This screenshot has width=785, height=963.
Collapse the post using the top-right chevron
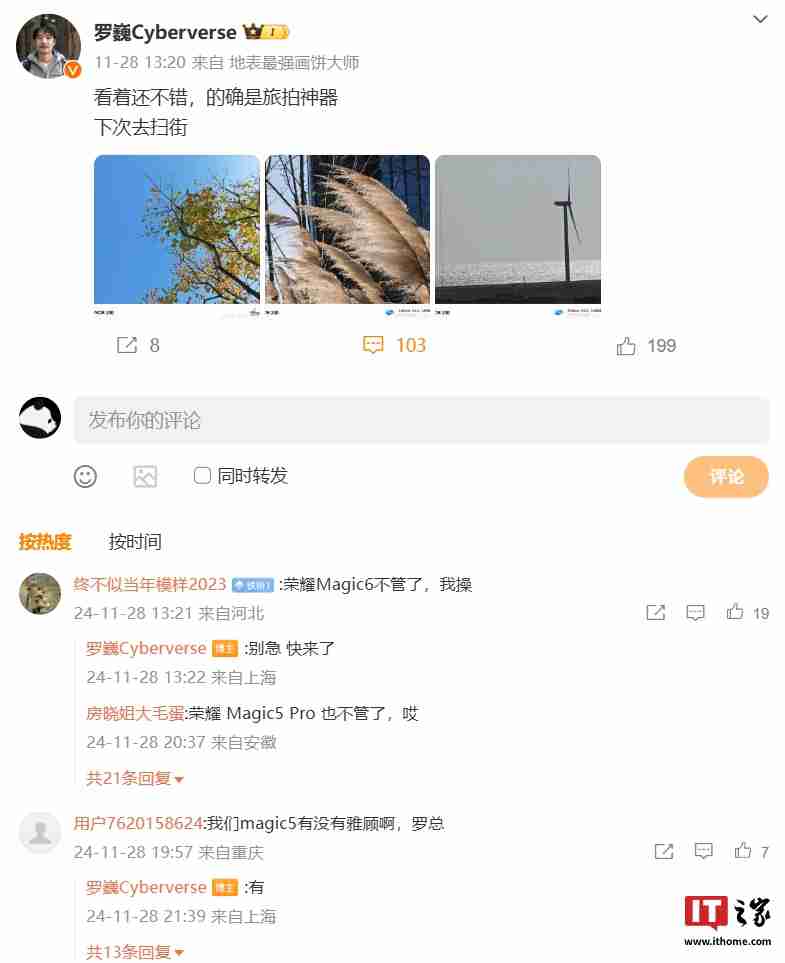coord(762,18)
